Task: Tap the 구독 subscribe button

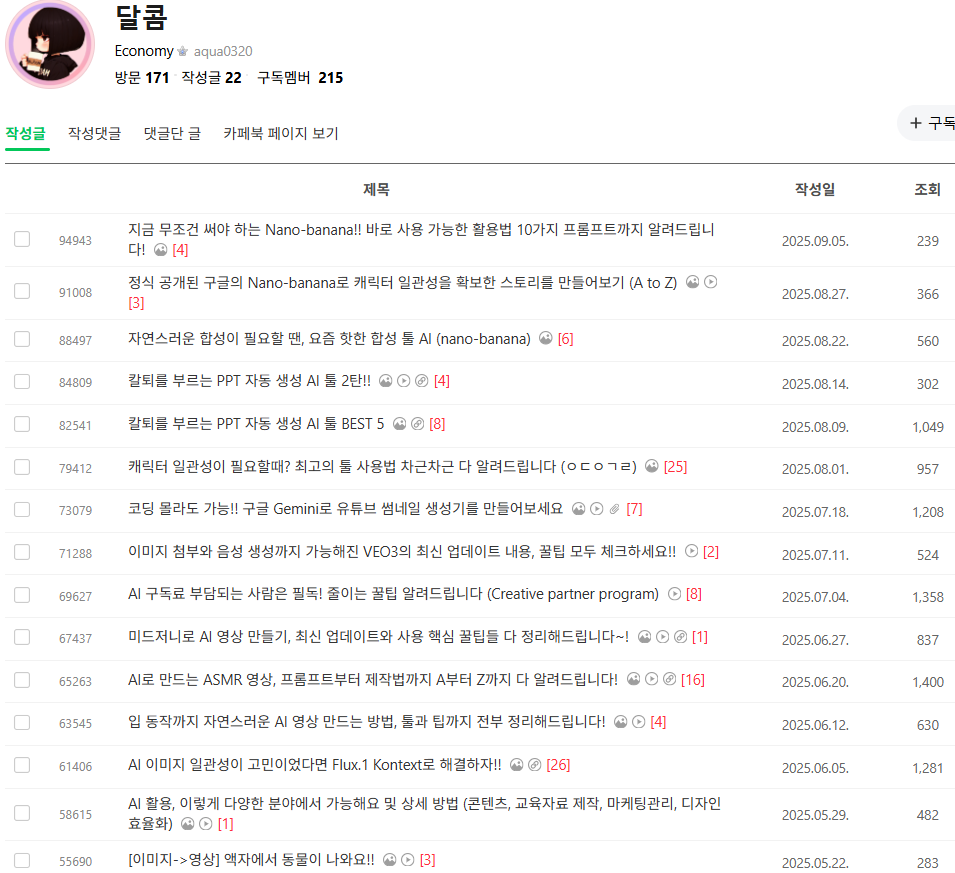Action: coord(930,123)
